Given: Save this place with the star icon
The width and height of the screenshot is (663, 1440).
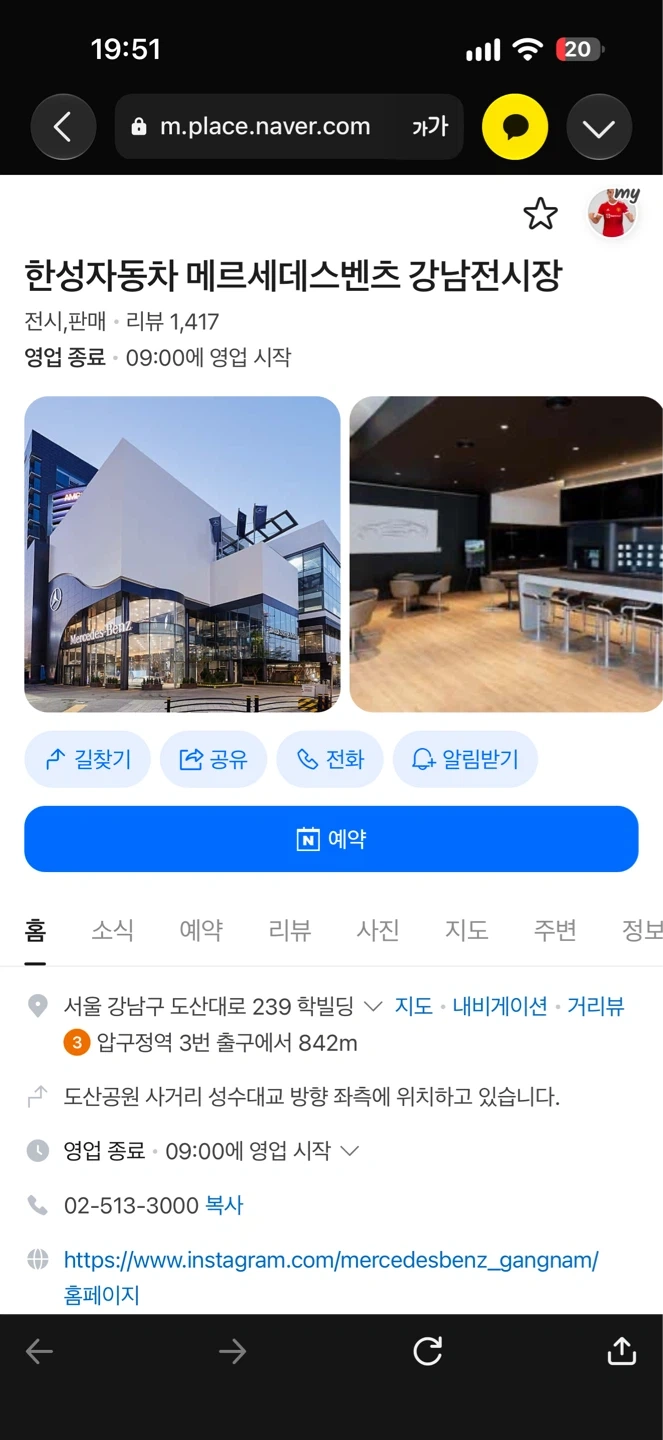Looking at the screenshot, I should tap(540, 213).
